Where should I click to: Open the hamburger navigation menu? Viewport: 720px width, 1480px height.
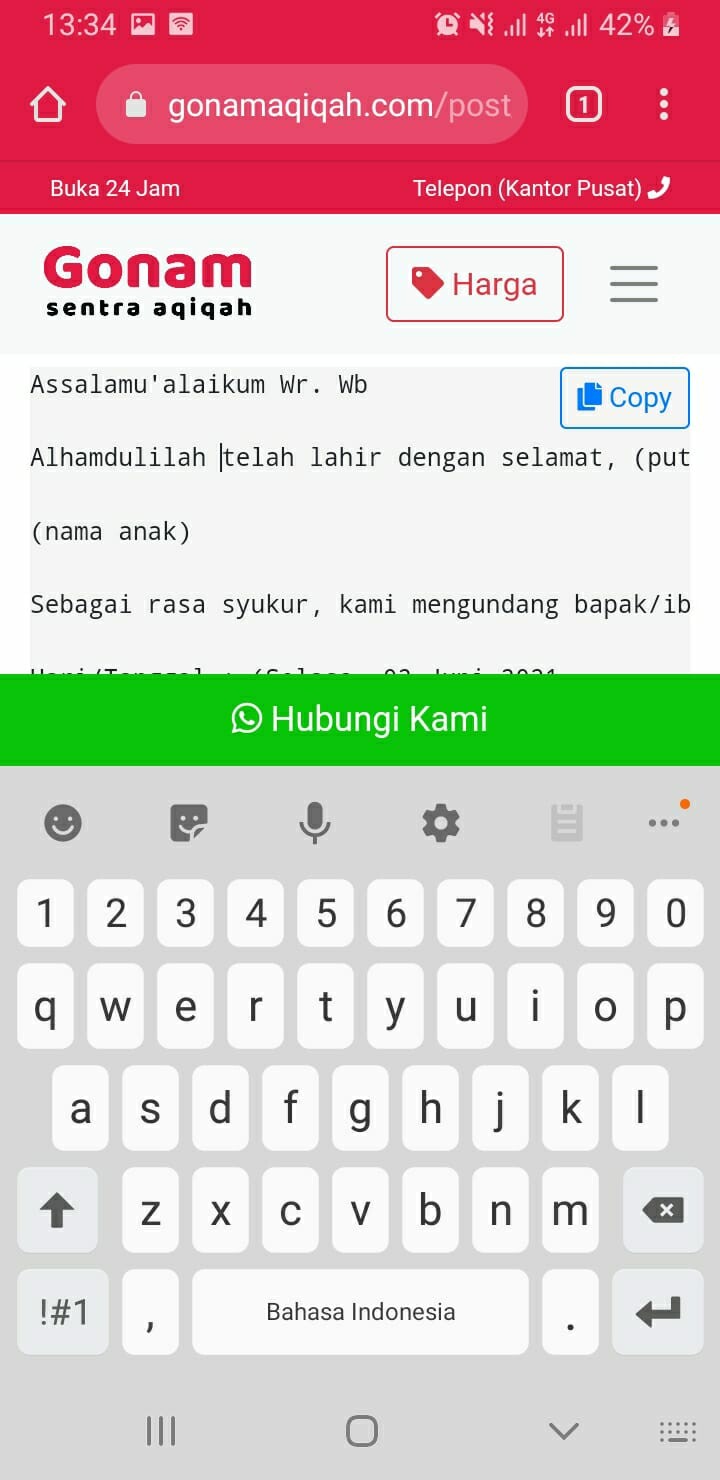[634, 284]
